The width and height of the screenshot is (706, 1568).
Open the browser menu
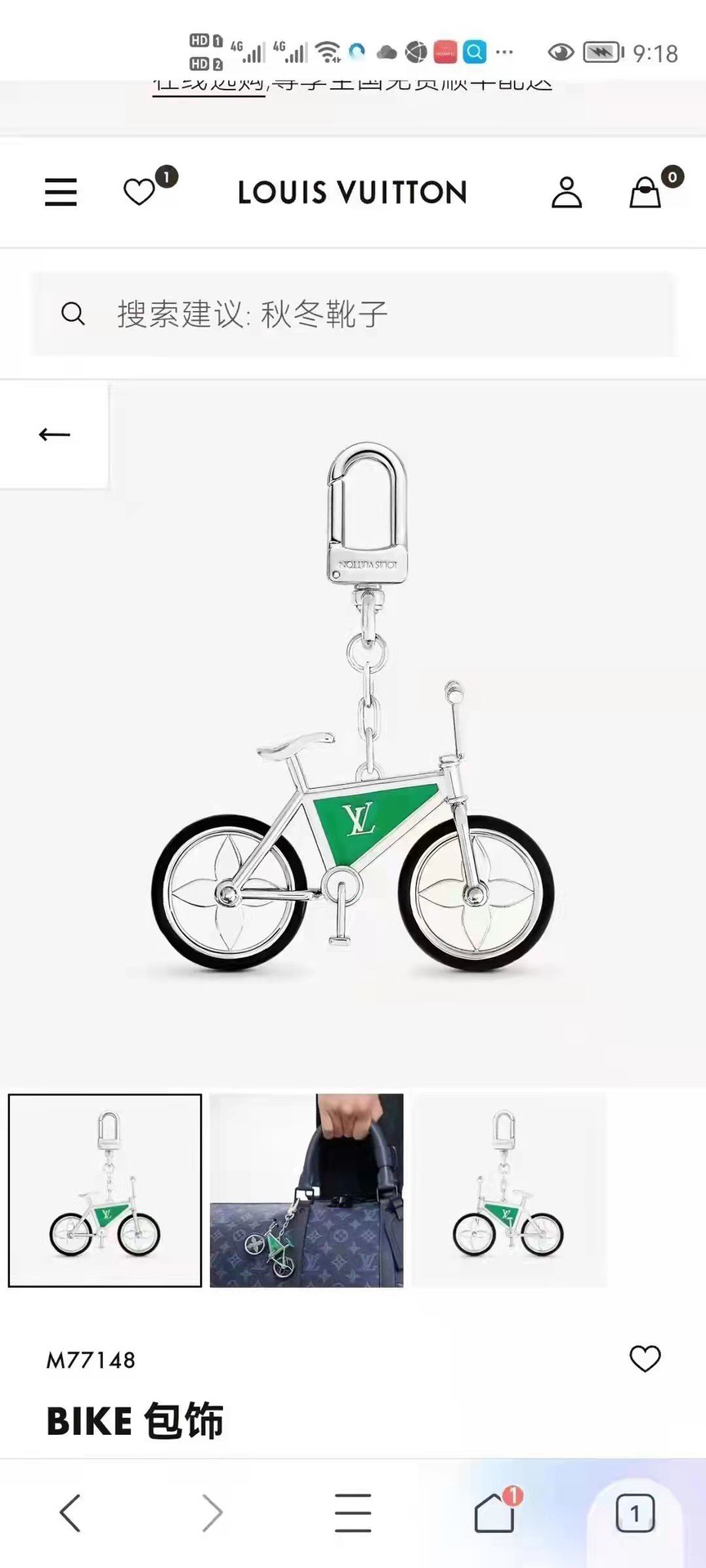coord(353,1513)
